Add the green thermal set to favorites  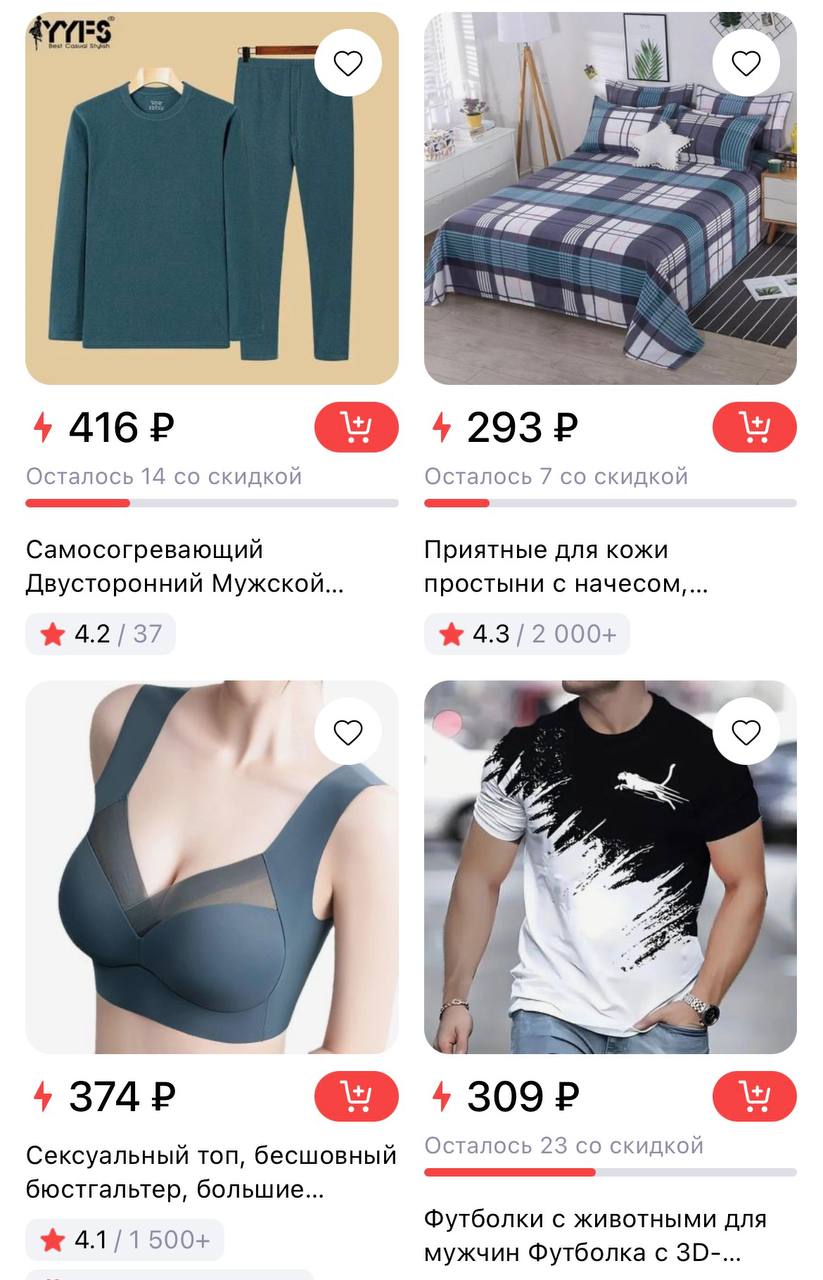(x=347, y=64)
